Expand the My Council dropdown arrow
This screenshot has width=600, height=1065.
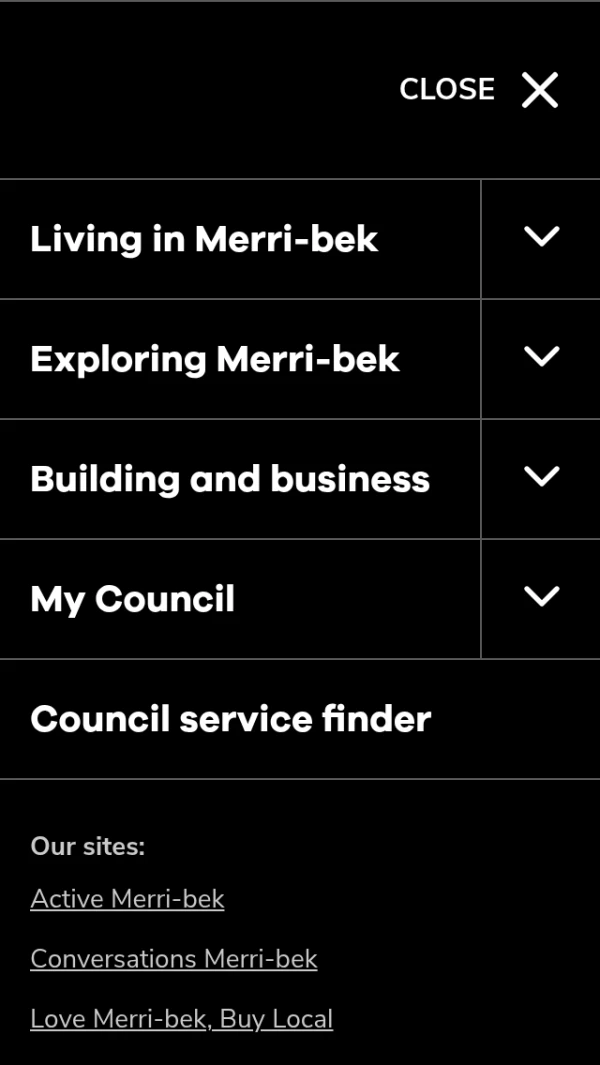[x=541, y=598]
